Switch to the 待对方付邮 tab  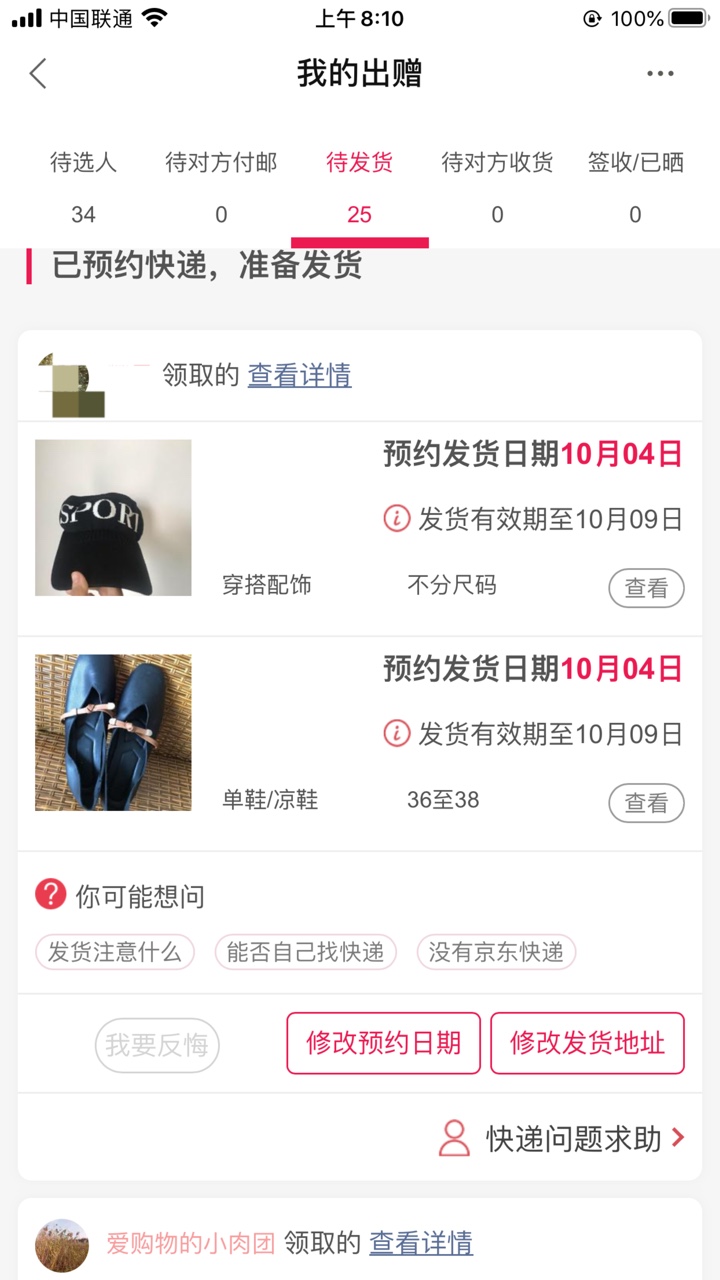pos(221,186)
